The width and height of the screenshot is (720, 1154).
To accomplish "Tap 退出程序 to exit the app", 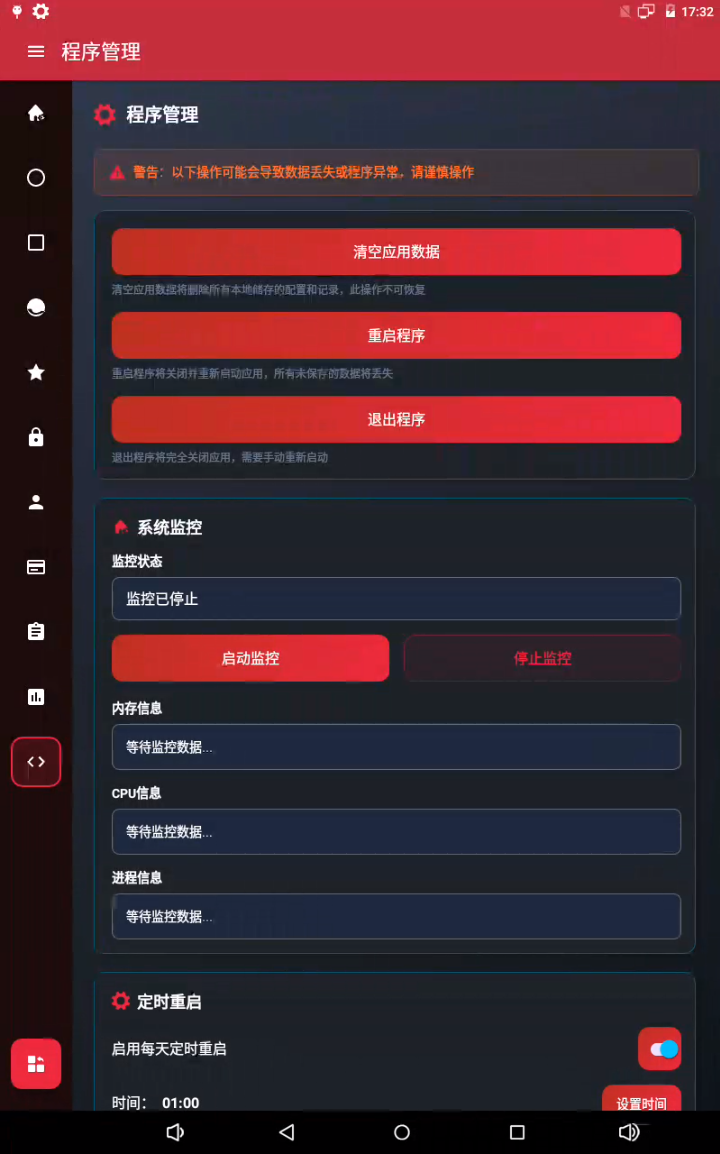I will 396,420.
